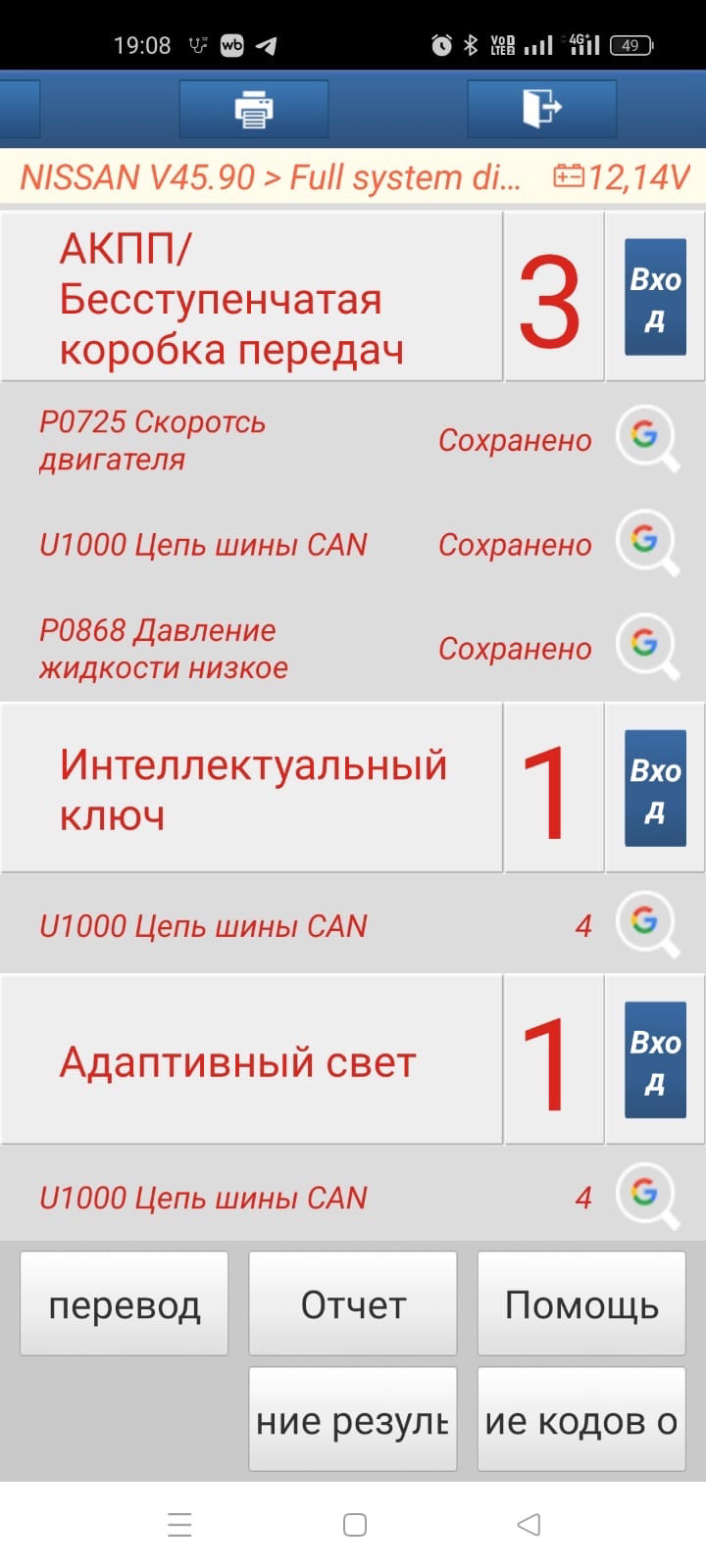Open recent apps with the menu icon
706x1568 pixels.
[x=179, y=1525]
